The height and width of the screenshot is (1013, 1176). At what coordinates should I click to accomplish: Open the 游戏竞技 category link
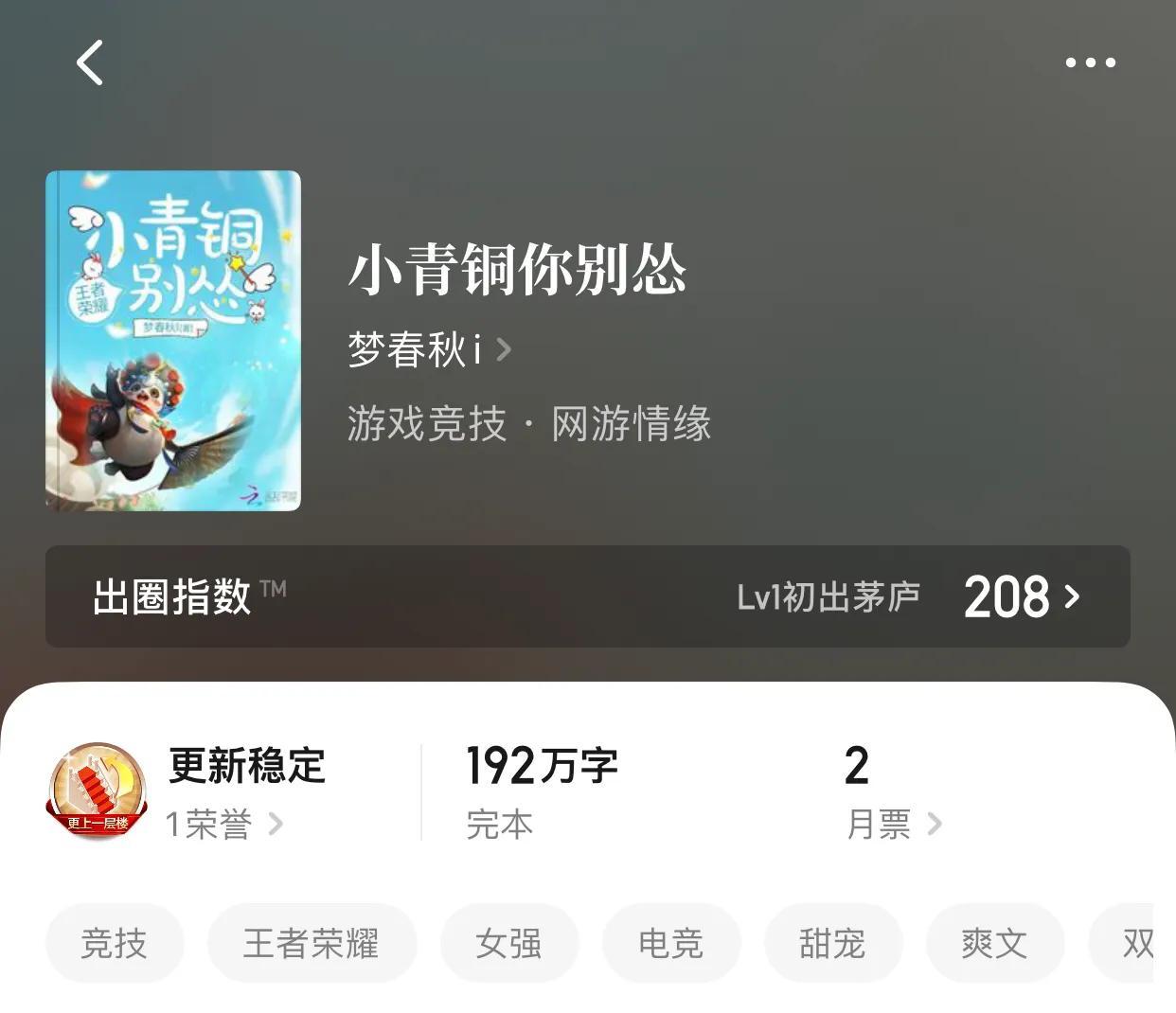coord(427,423)
